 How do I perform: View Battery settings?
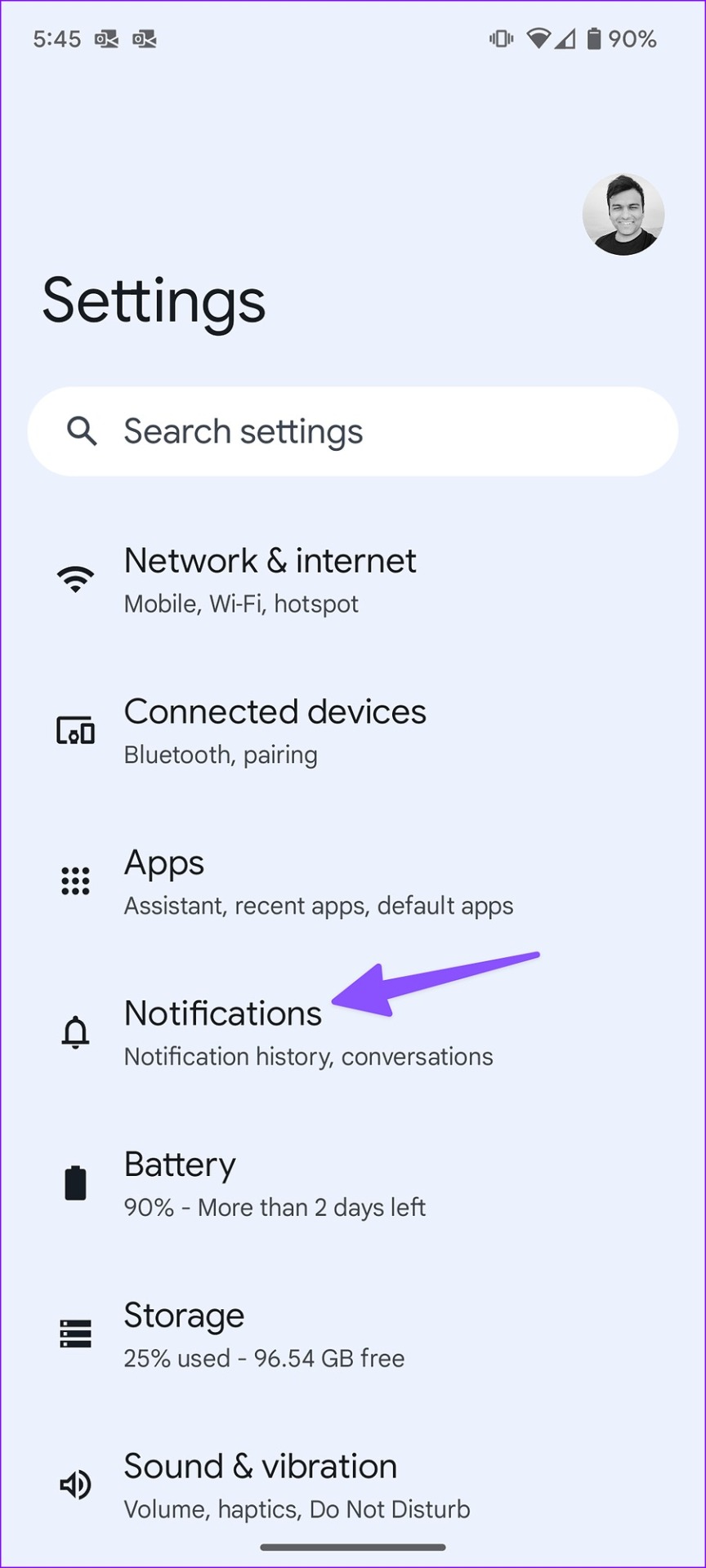point(353,1184)
